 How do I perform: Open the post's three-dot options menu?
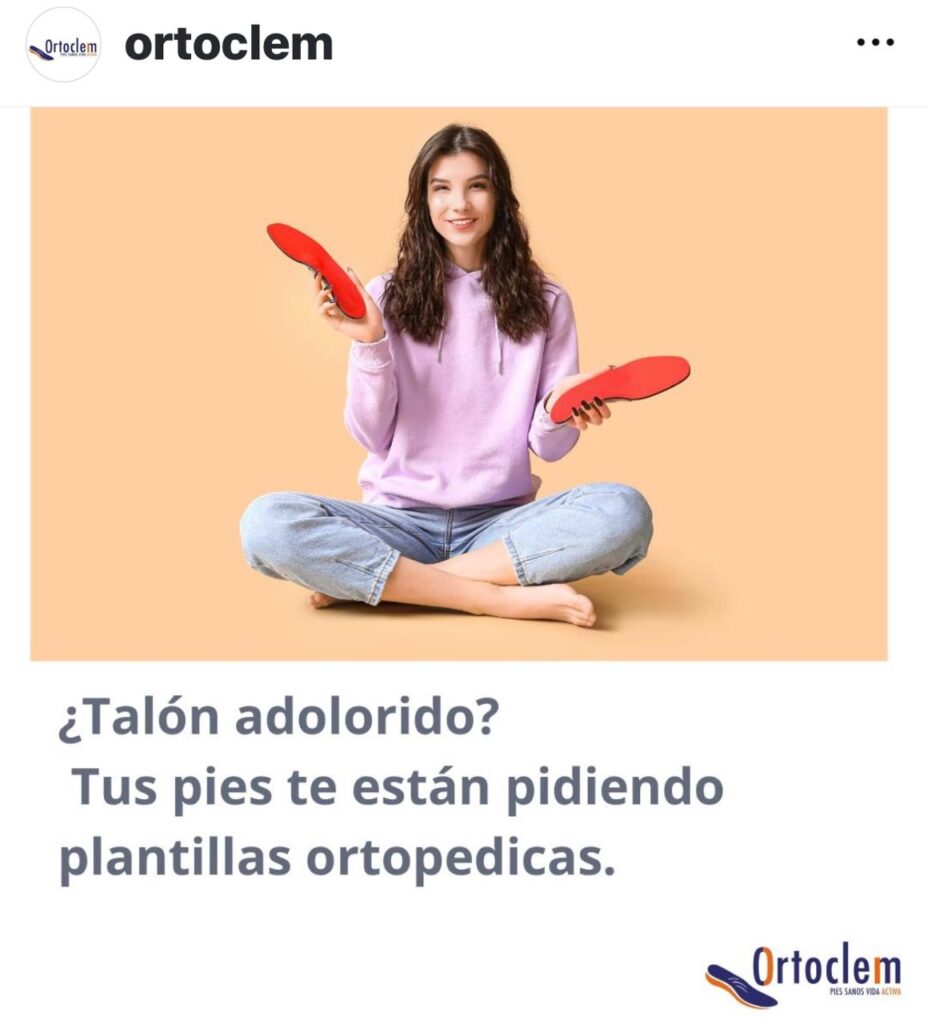(875, 44)
